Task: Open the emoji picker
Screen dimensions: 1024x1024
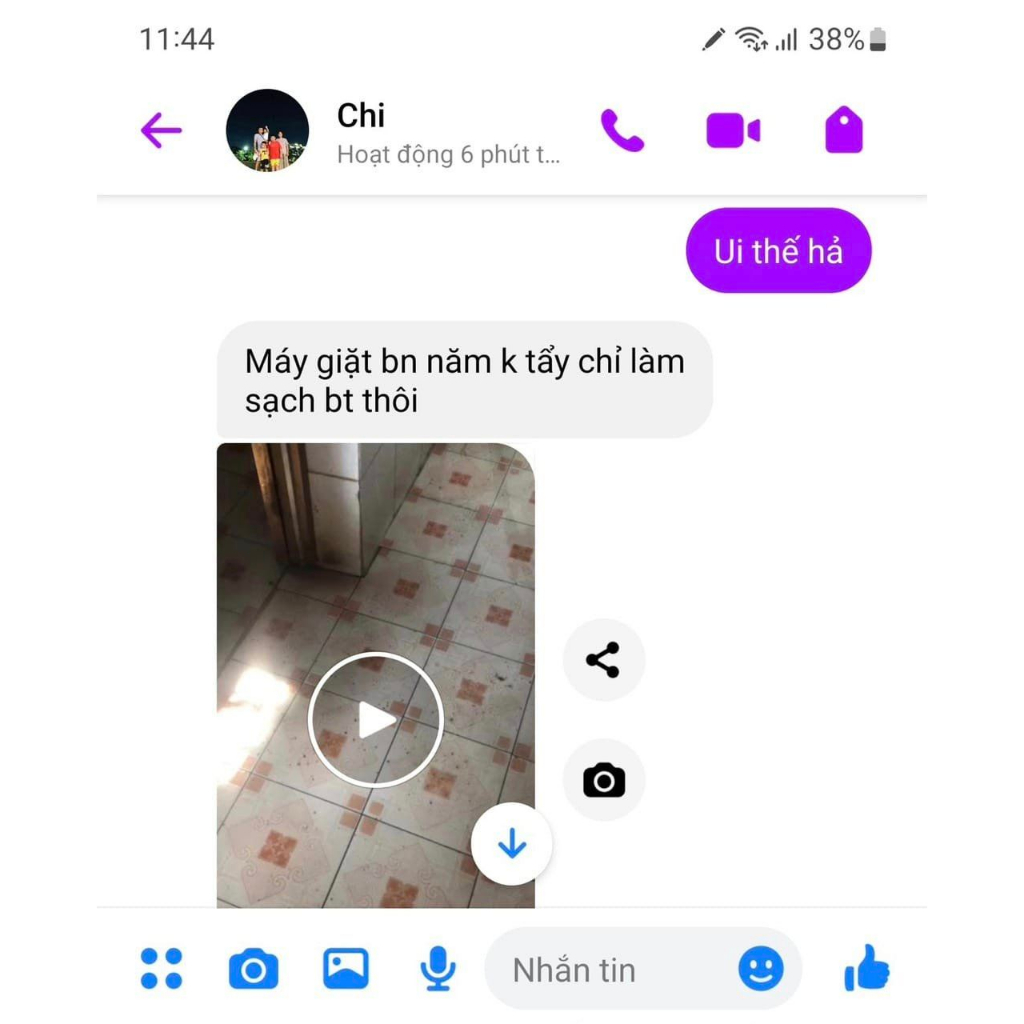Action: (760, 968)
